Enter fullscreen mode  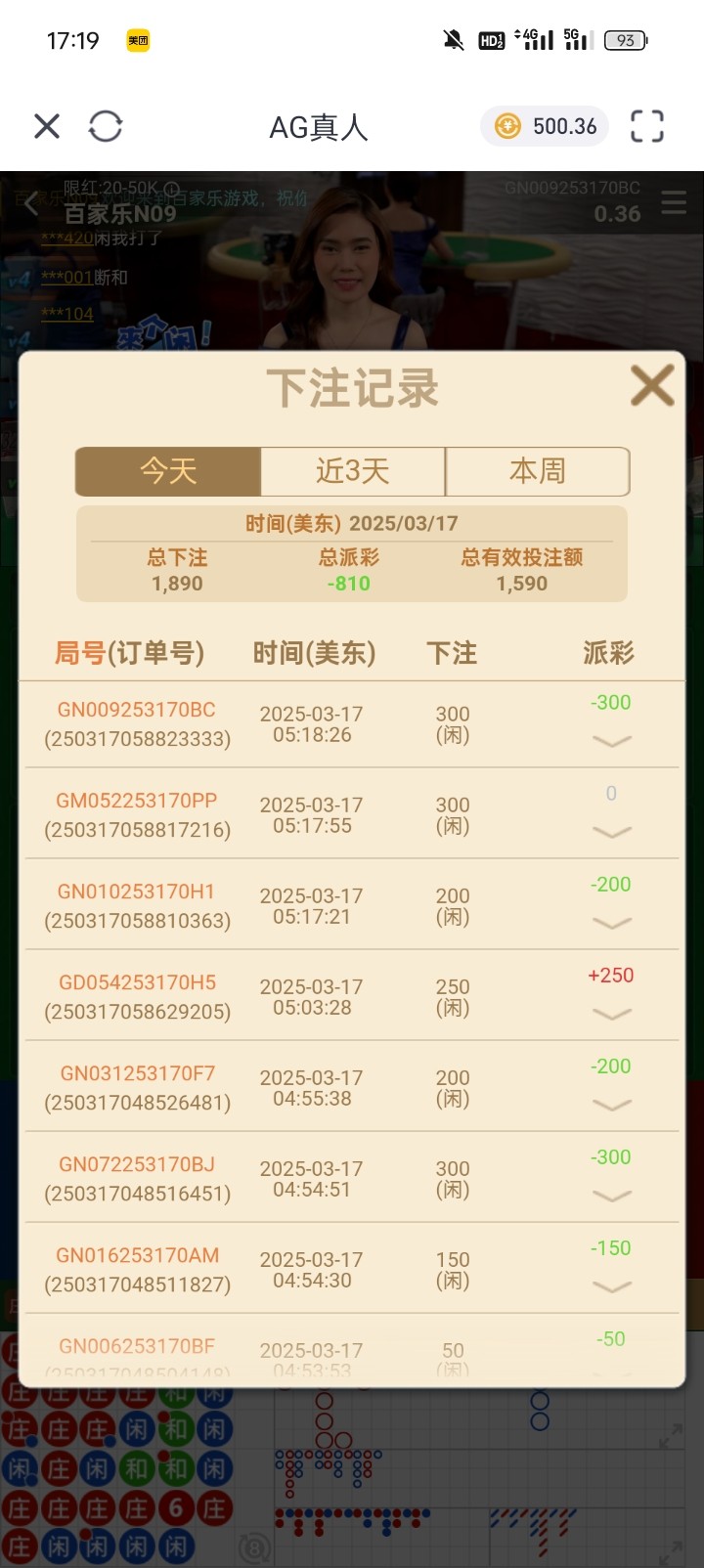(647, 126)
